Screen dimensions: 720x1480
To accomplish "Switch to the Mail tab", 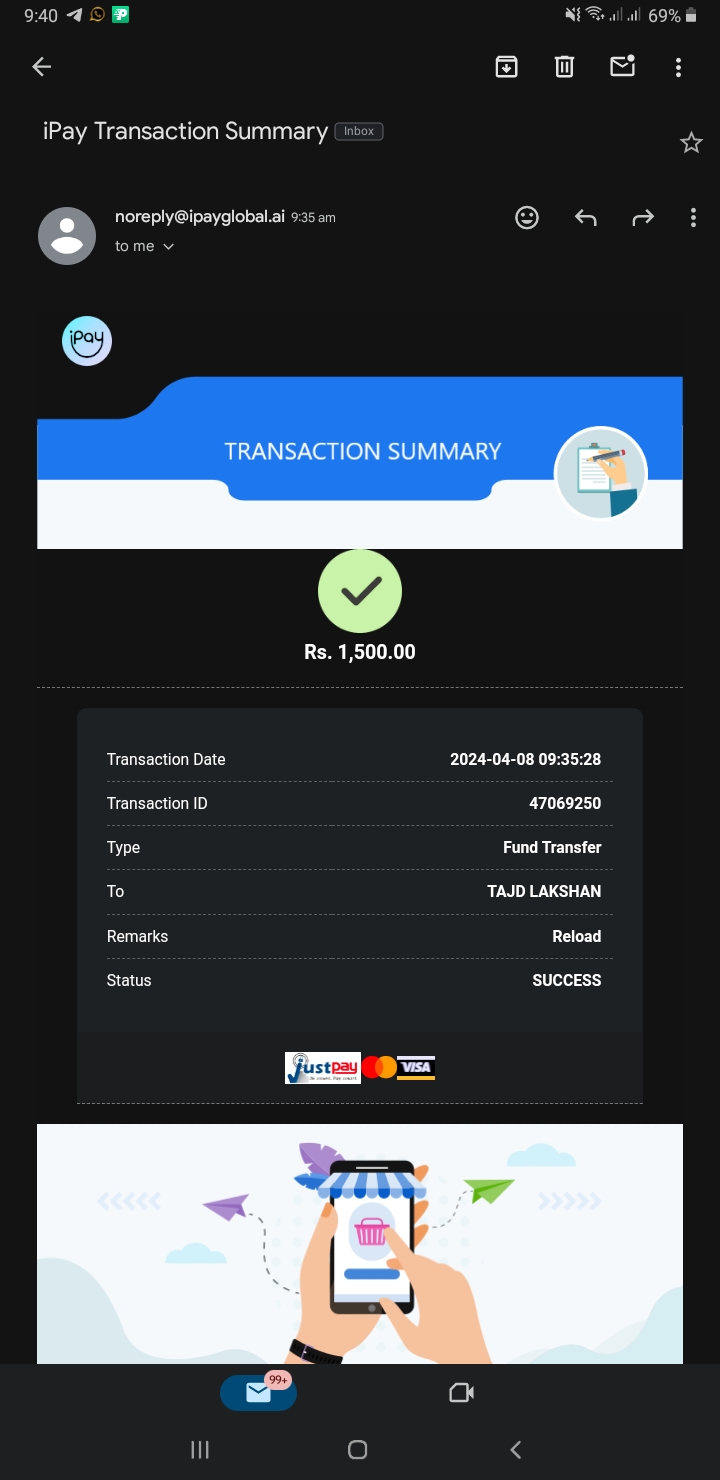I will tap(258, 1392).
